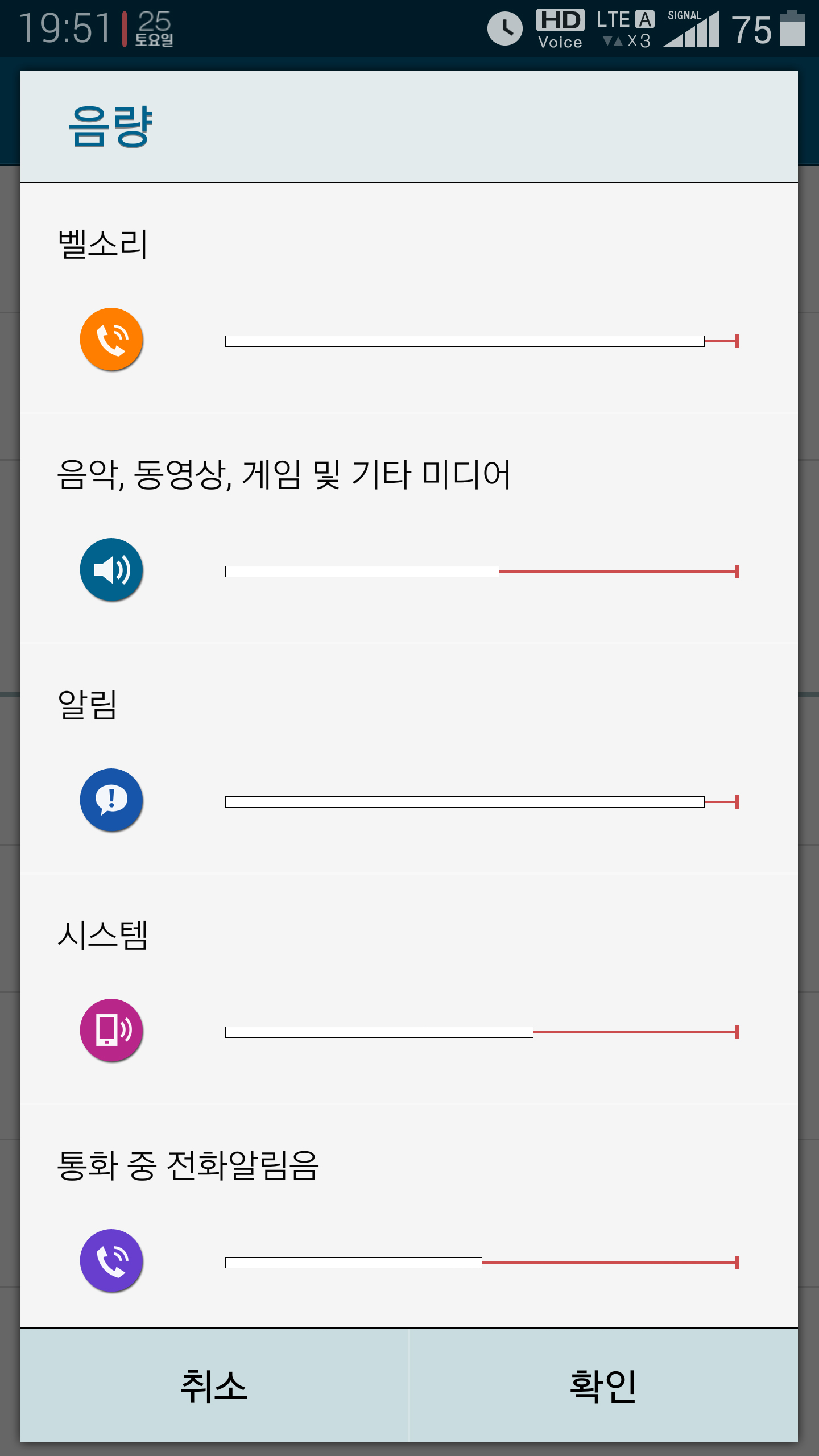
Task: Tap the 벨소리 ringtone volume slider
Action: pyautogui.click(x=481, y=341)
